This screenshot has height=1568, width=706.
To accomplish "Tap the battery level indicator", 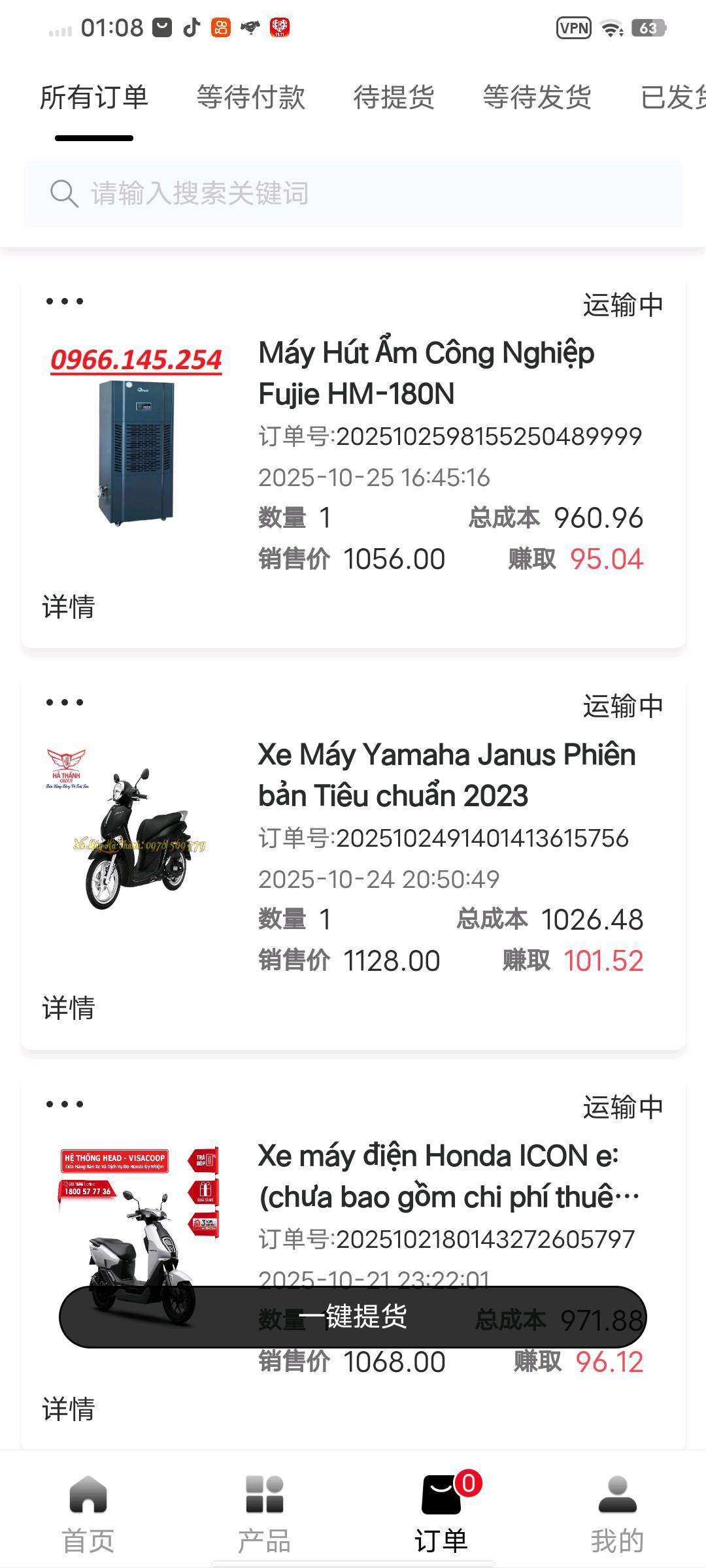I will click(x=650, y=29).
